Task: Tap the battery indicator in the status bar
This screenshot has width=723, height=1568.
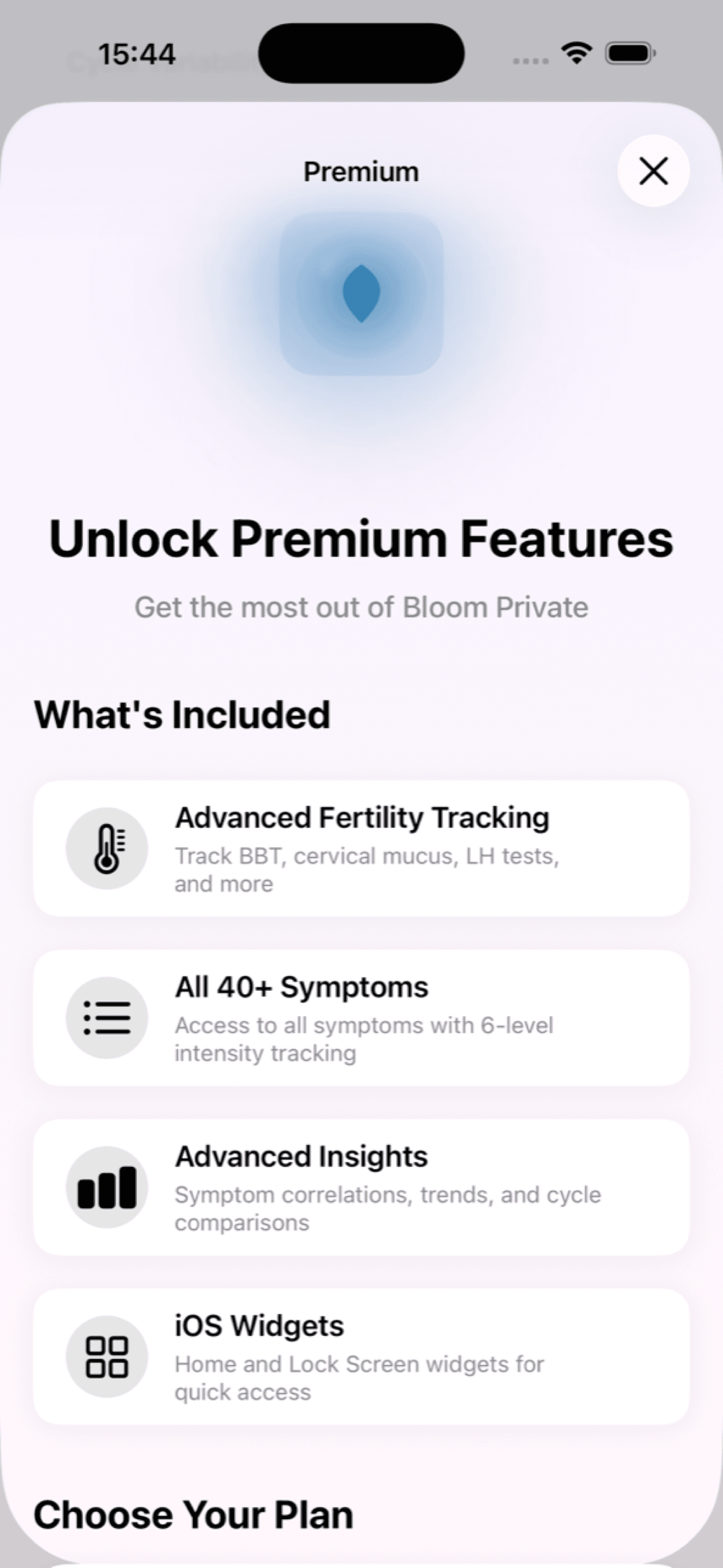Action: pyautogui.click(x=629, y=54)
